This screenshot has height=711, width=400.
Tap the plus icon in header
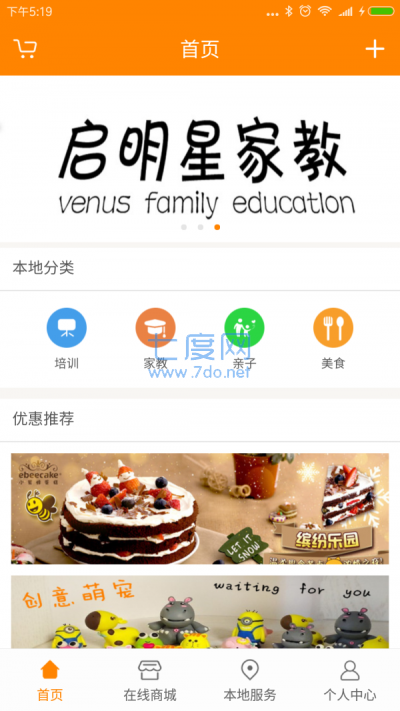click(x=375, y=49)
